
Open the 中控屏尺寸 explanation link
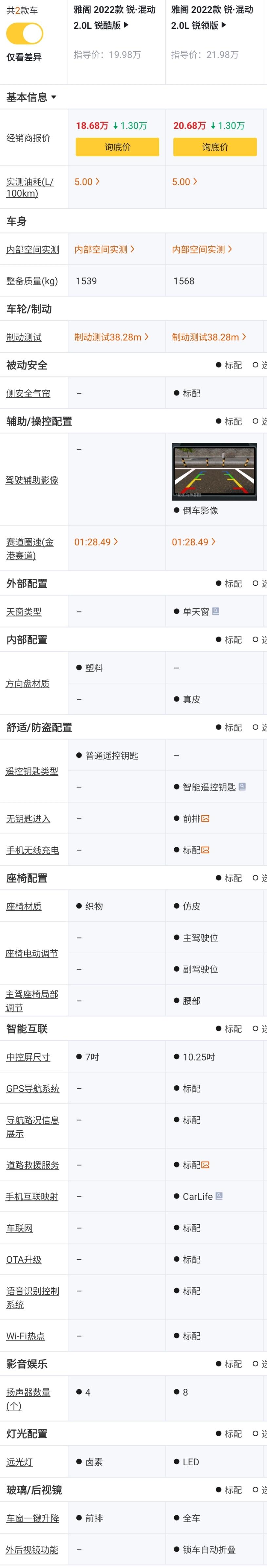(x=28, y=1057)
